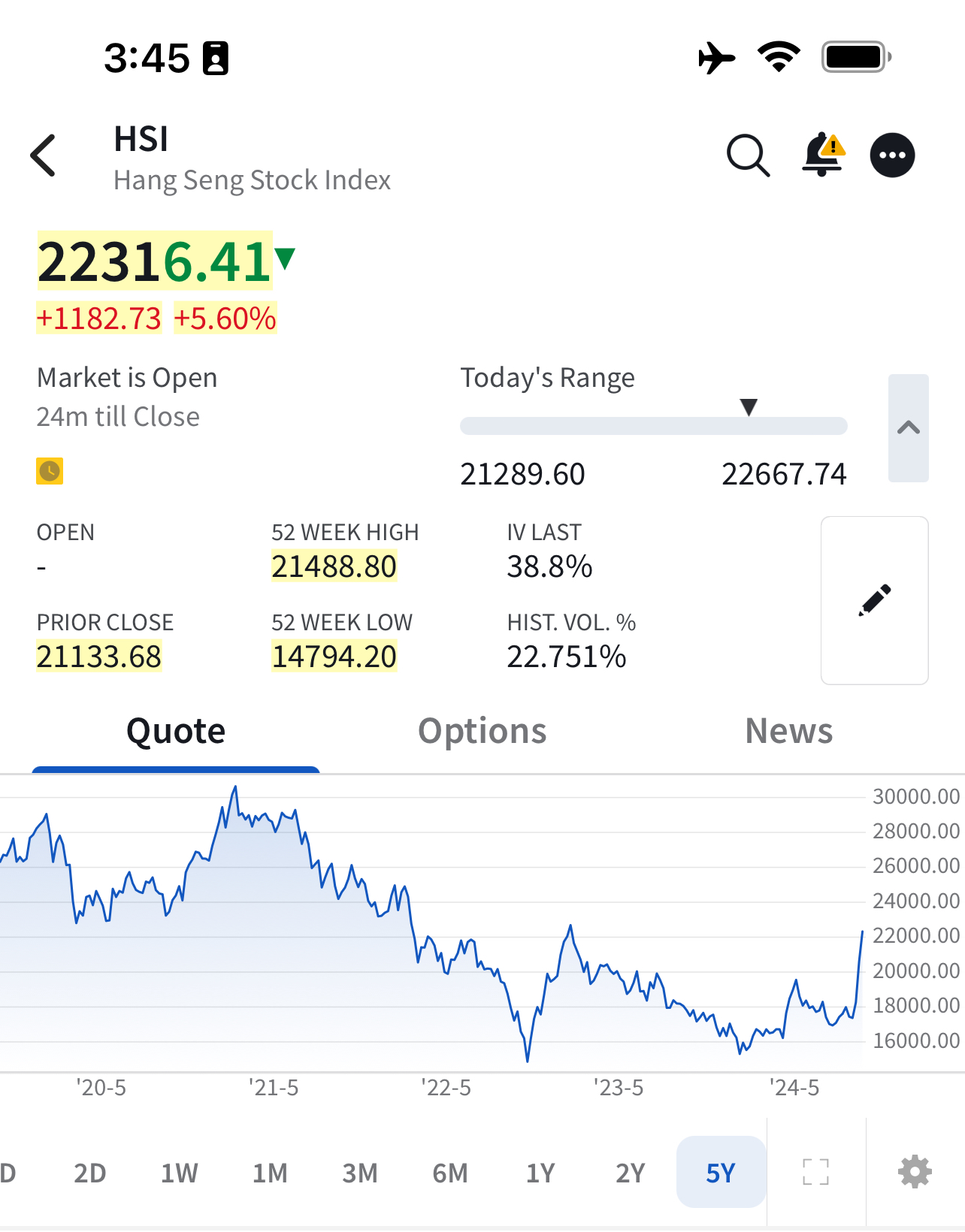This screenshot has height=1232, width=965.
Task: Set chart range to 2D
Action: click(89, 1173)
